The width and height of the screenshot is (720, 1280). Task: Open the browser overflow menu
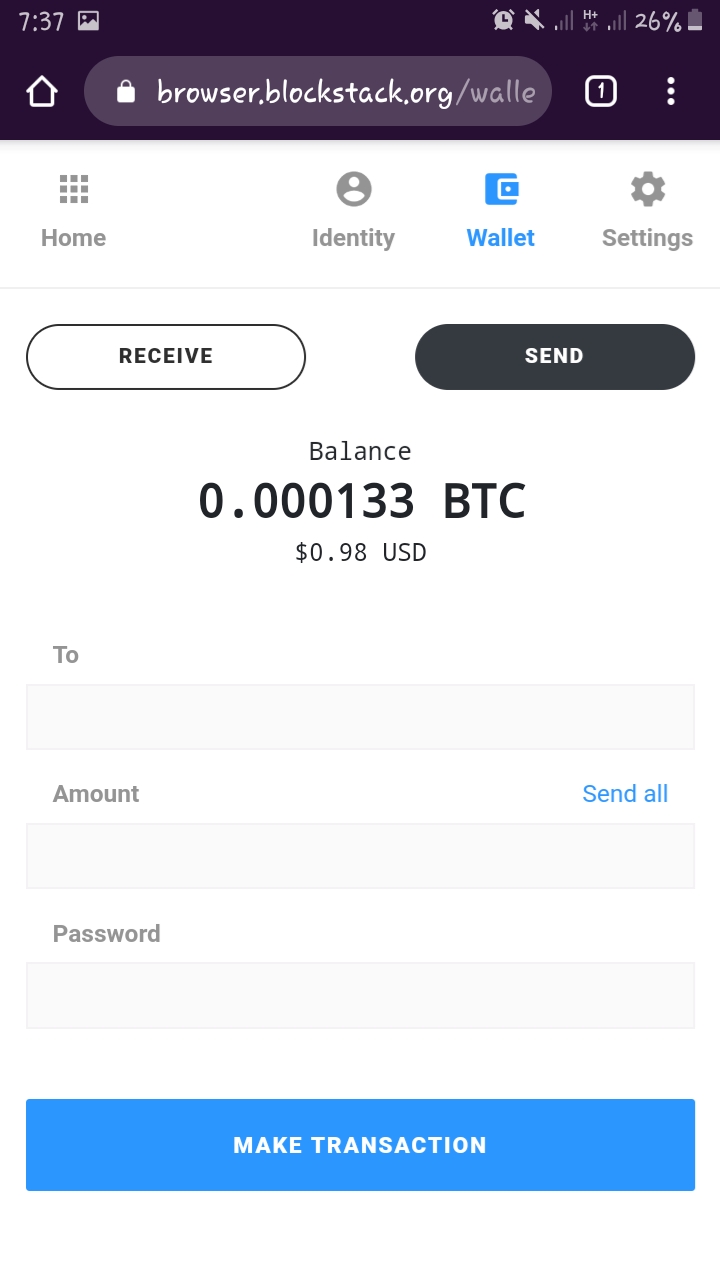click(670, 92)
